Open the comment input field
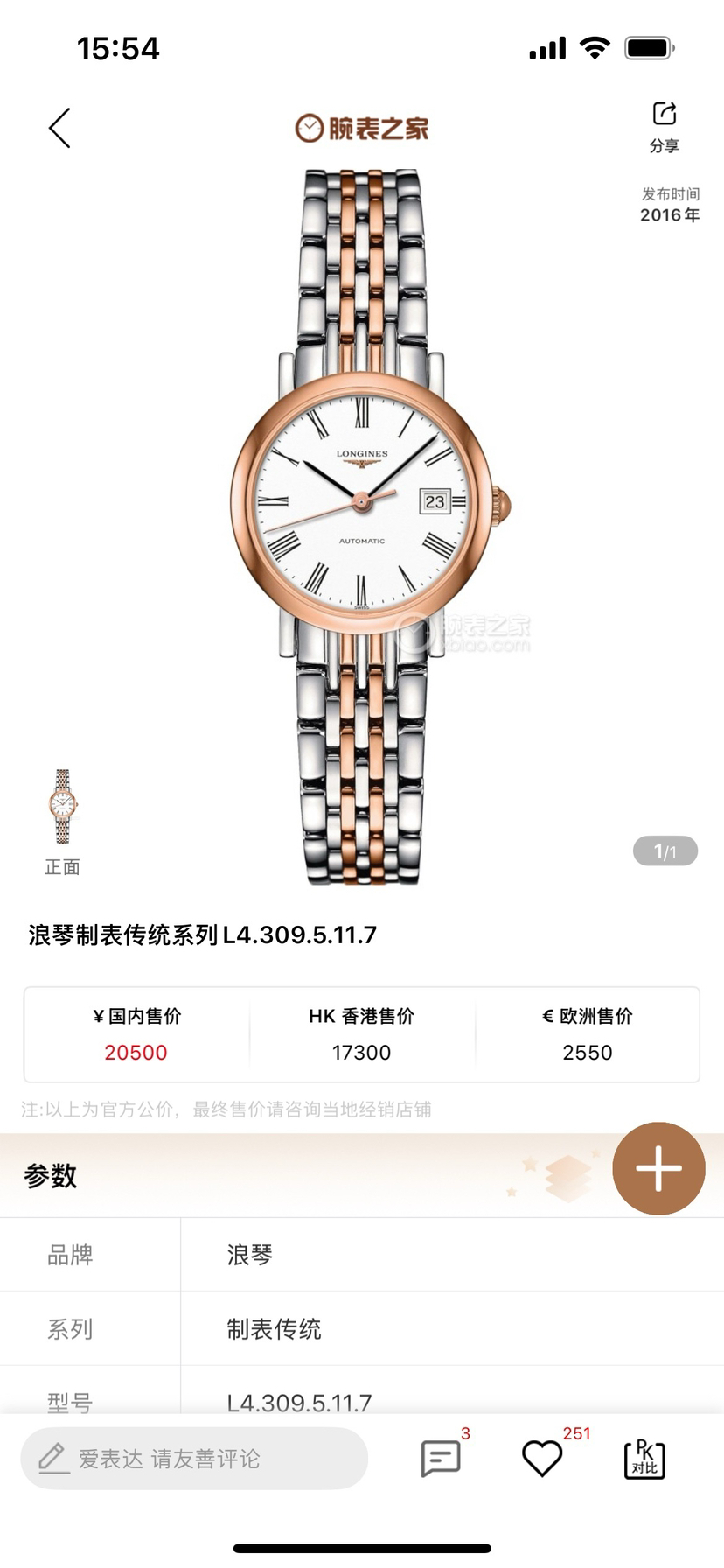724x1568 pixels. [x=194, y=1459]
